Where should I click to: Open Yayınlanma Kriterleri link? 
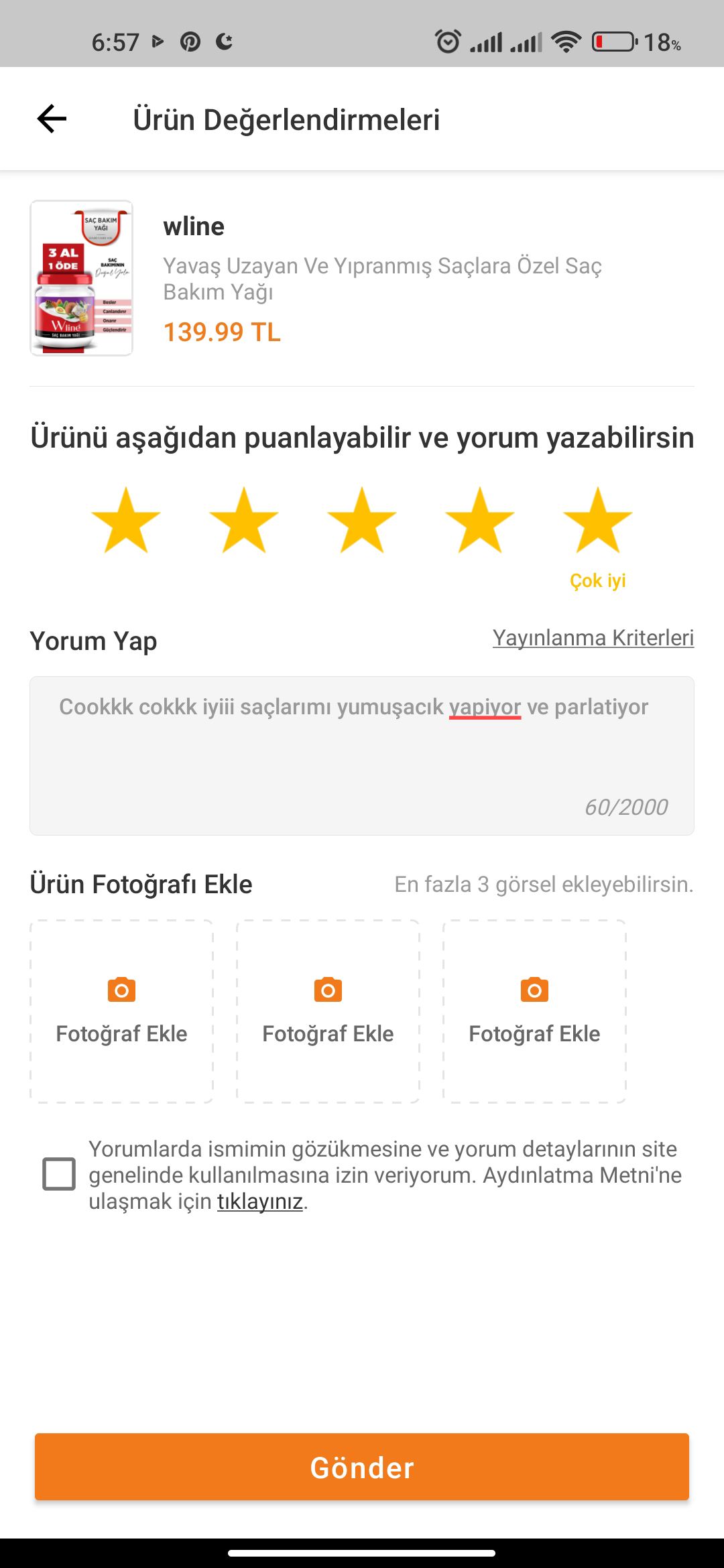point(593,637)
